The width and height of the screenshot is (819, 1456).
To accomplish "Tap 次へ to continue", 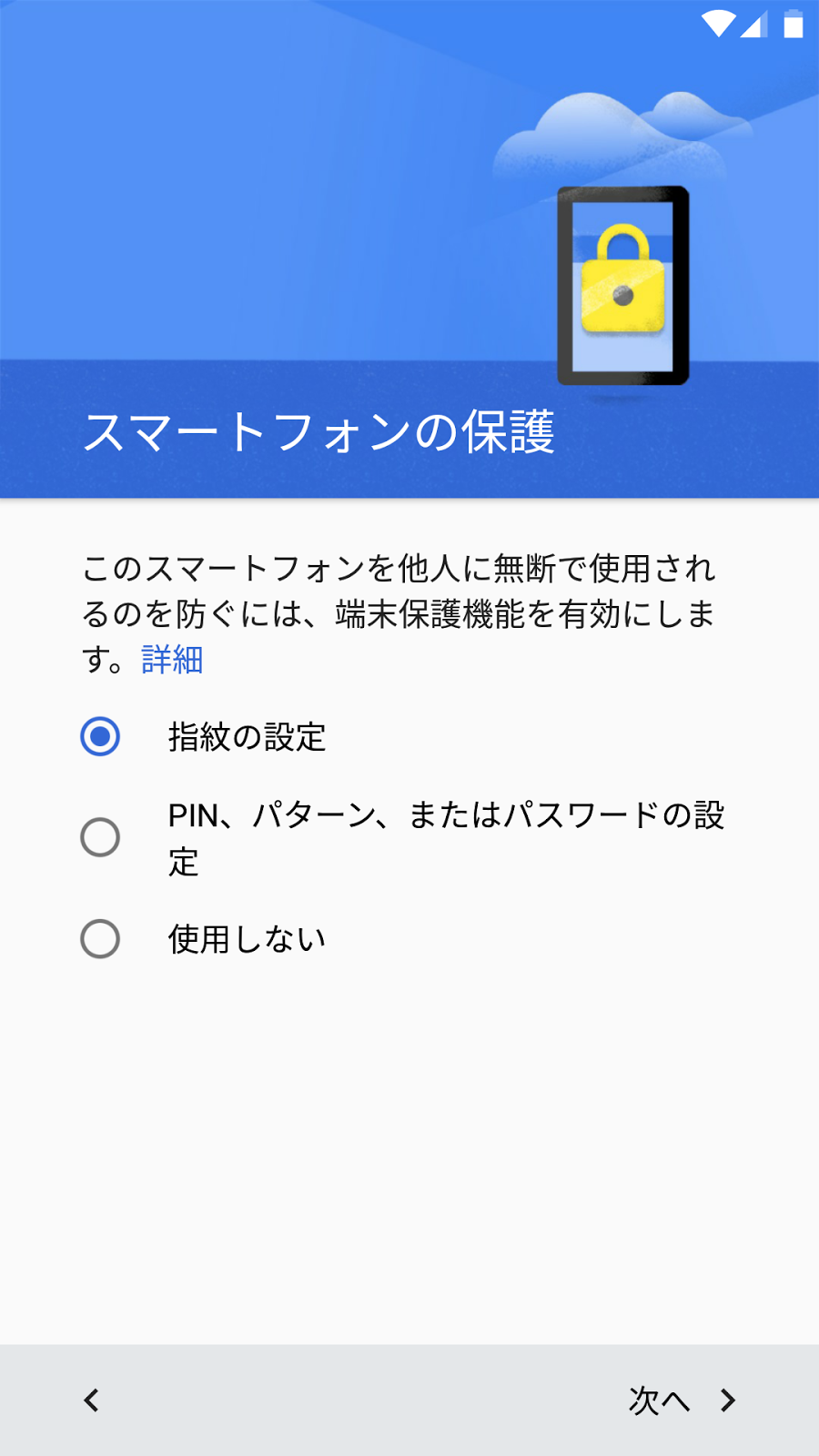I will pyautogui.click(x=682, y=1400).
